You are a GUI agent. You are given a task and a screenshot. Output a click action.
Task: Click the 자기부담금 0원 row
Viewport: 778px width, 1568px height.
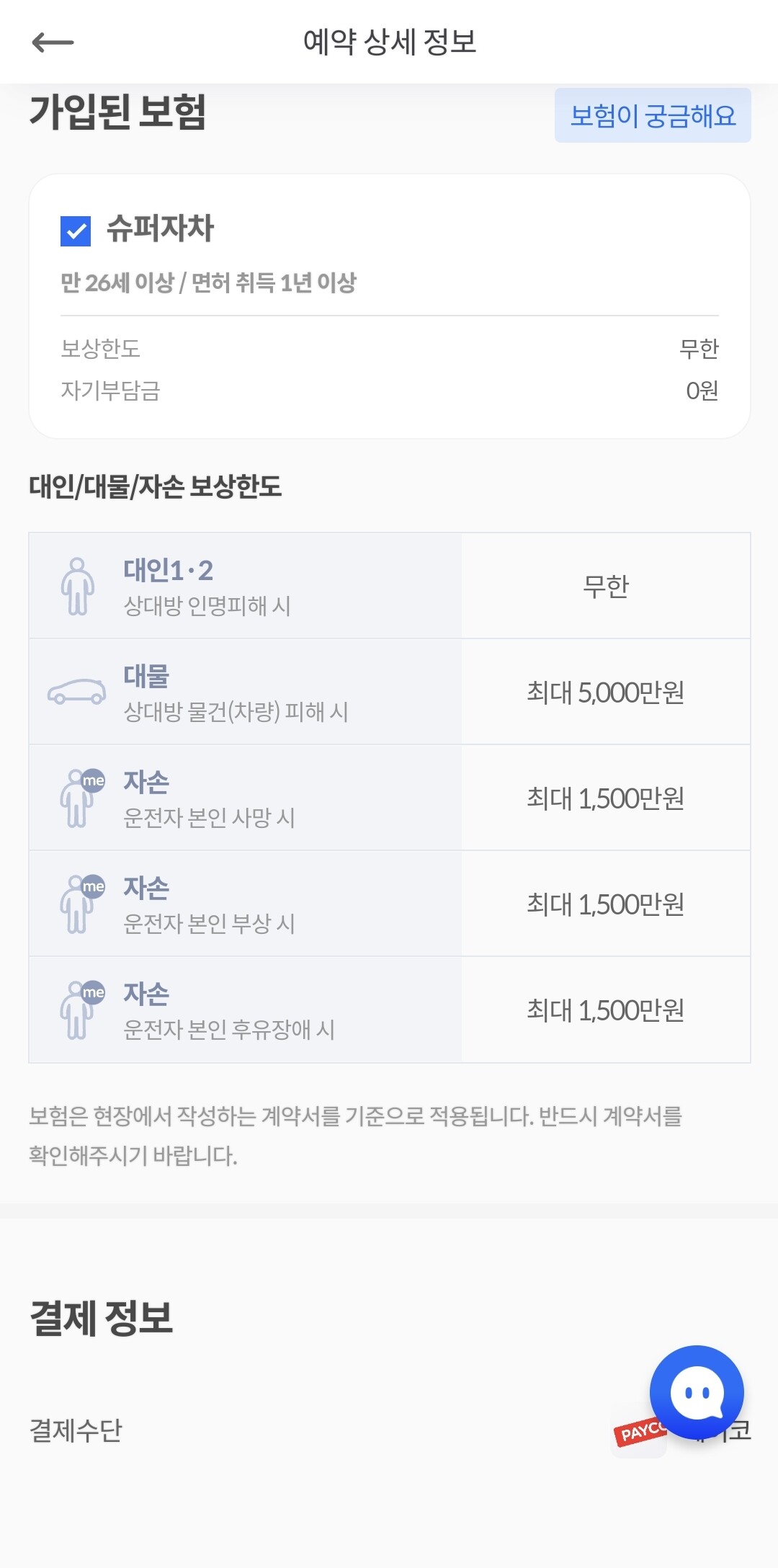coord(389,391)
